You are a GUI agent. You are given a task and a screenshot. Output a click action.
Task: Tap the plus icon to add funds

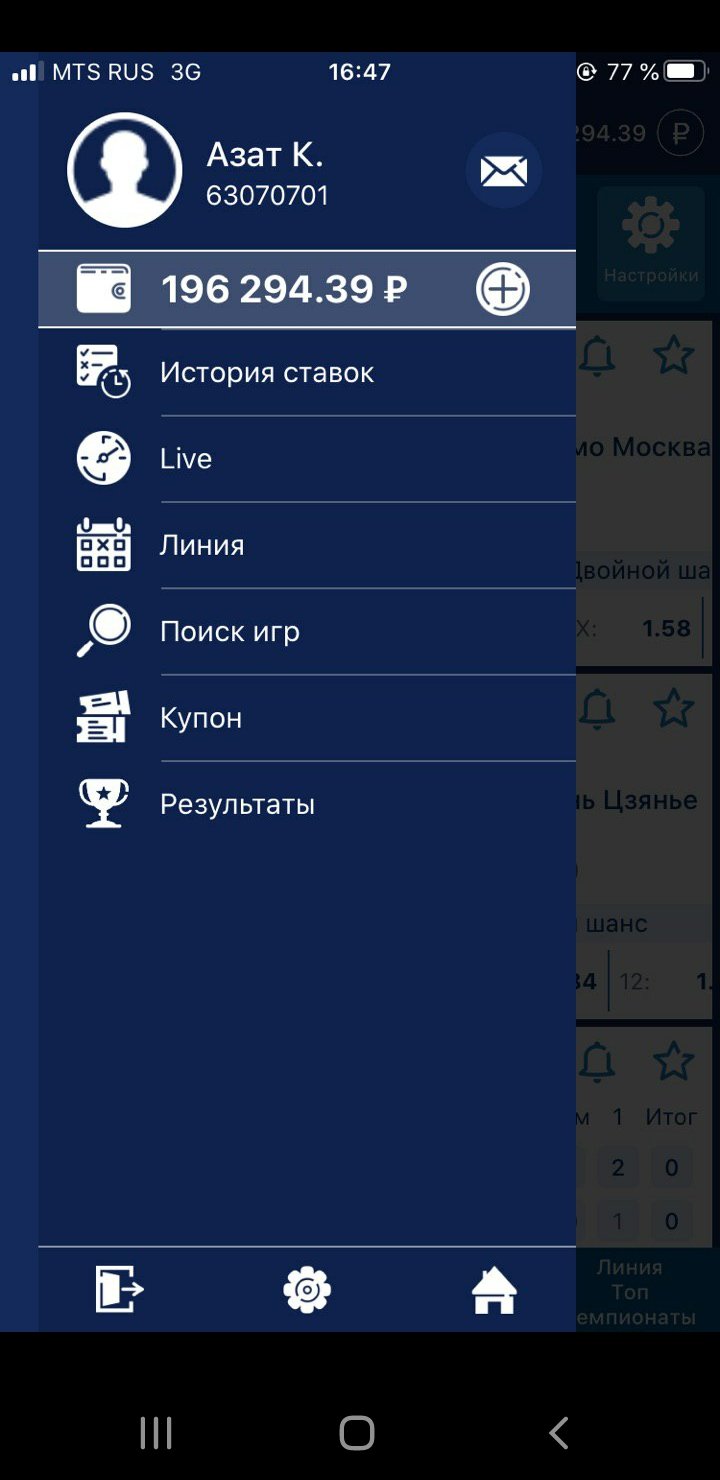[502, 289]
